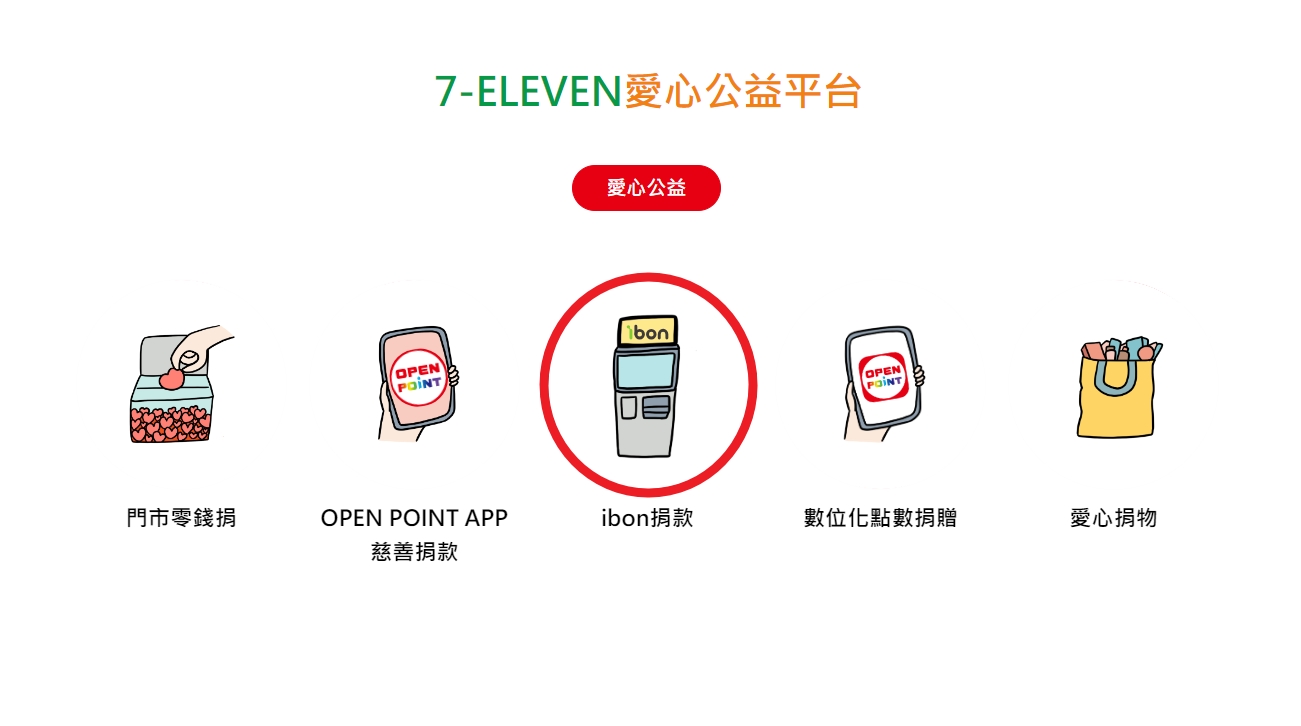Tap the red 愛心公益 pill button
The image size is (1301, 726).
pyautogui.click(x=646, y=188)
